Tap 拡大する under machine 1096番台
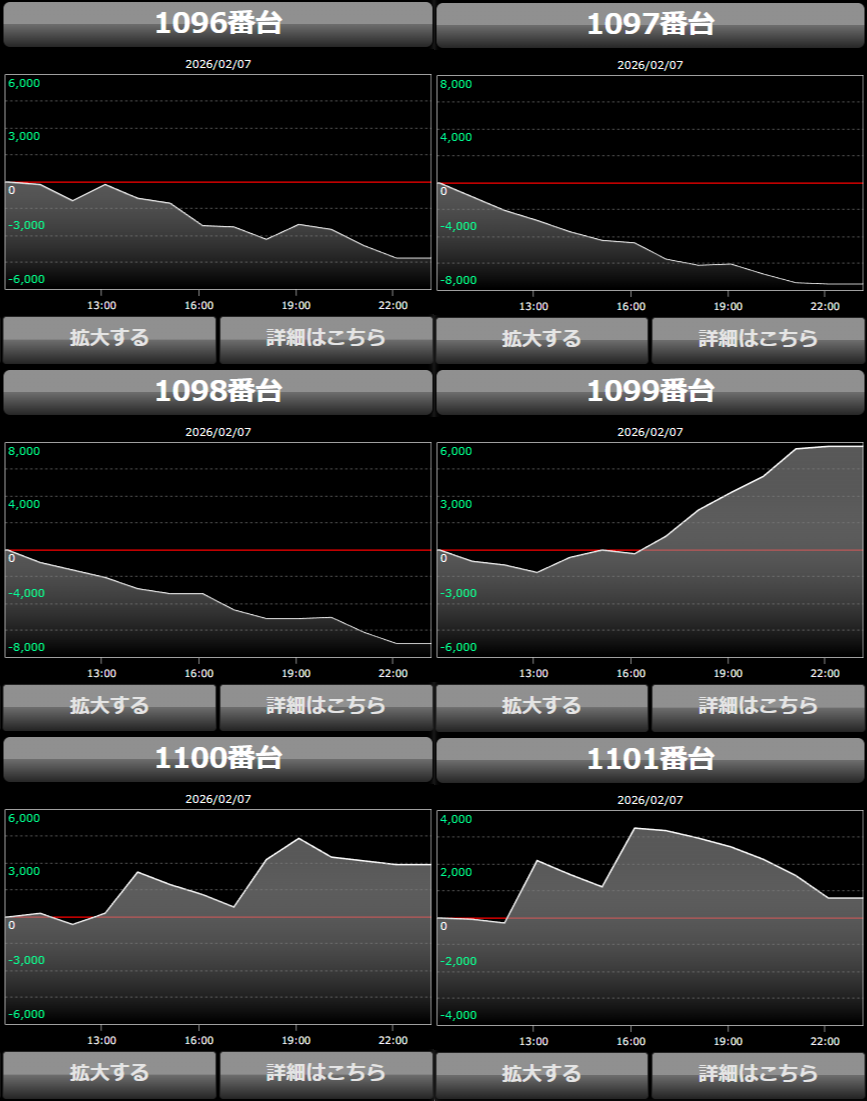Screen dimensions: 867x1101 (x=109, y=339)
